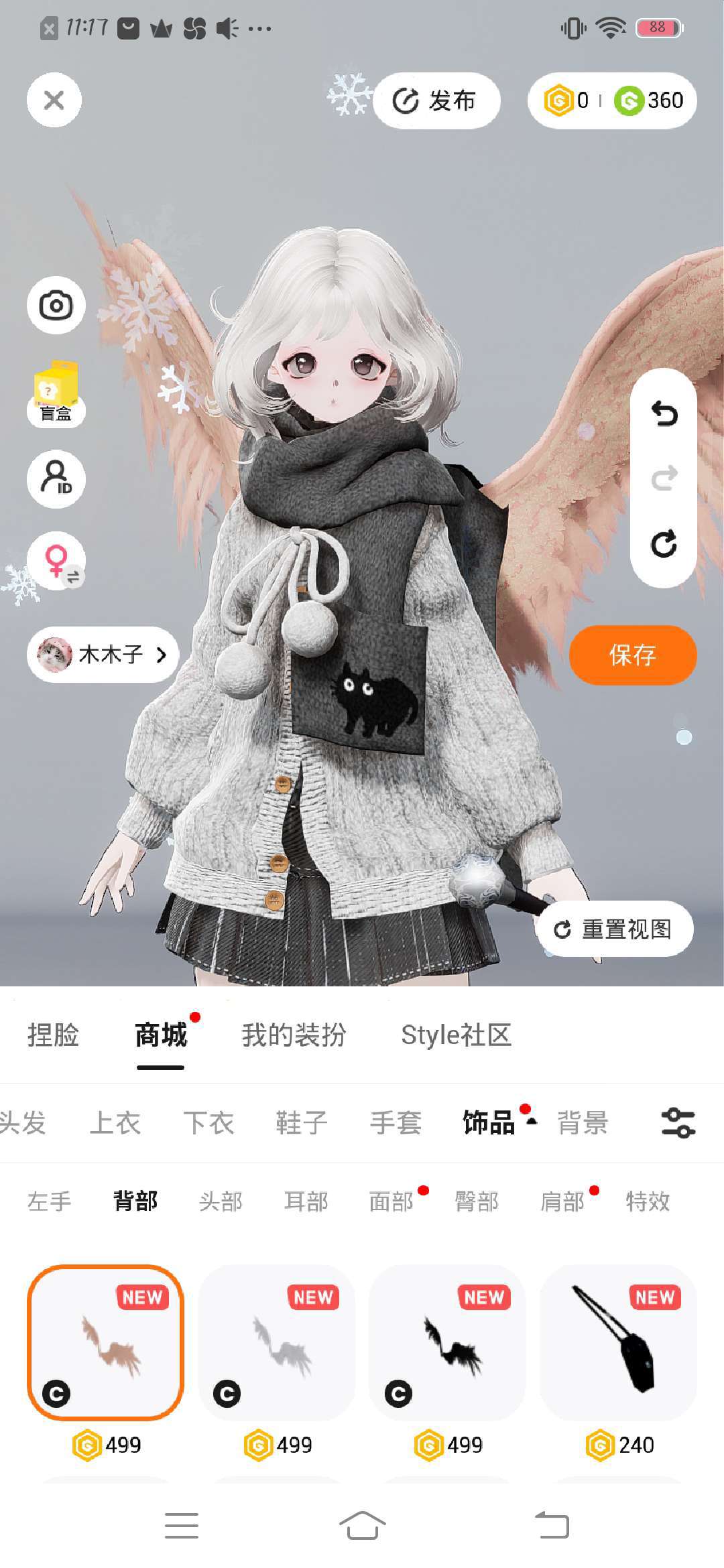724x1568 pixels.
Task: Select the 背景 category
Action: [x=582, y=1122]
